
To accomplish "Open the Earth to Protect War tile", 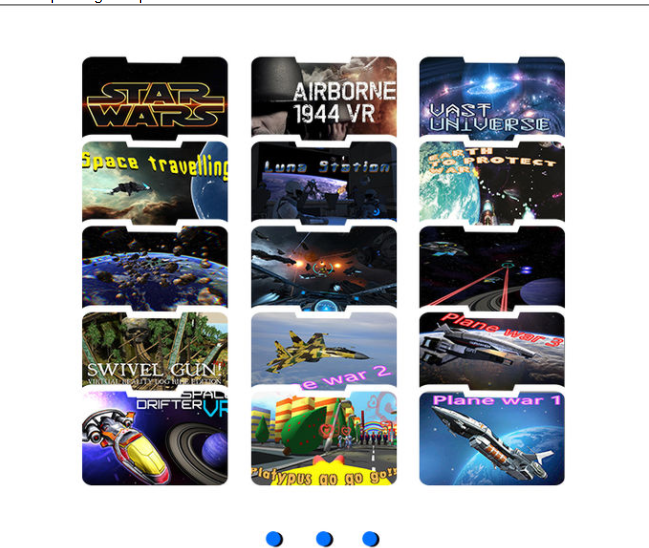I will pyautogui.click(x=491, y=182).
